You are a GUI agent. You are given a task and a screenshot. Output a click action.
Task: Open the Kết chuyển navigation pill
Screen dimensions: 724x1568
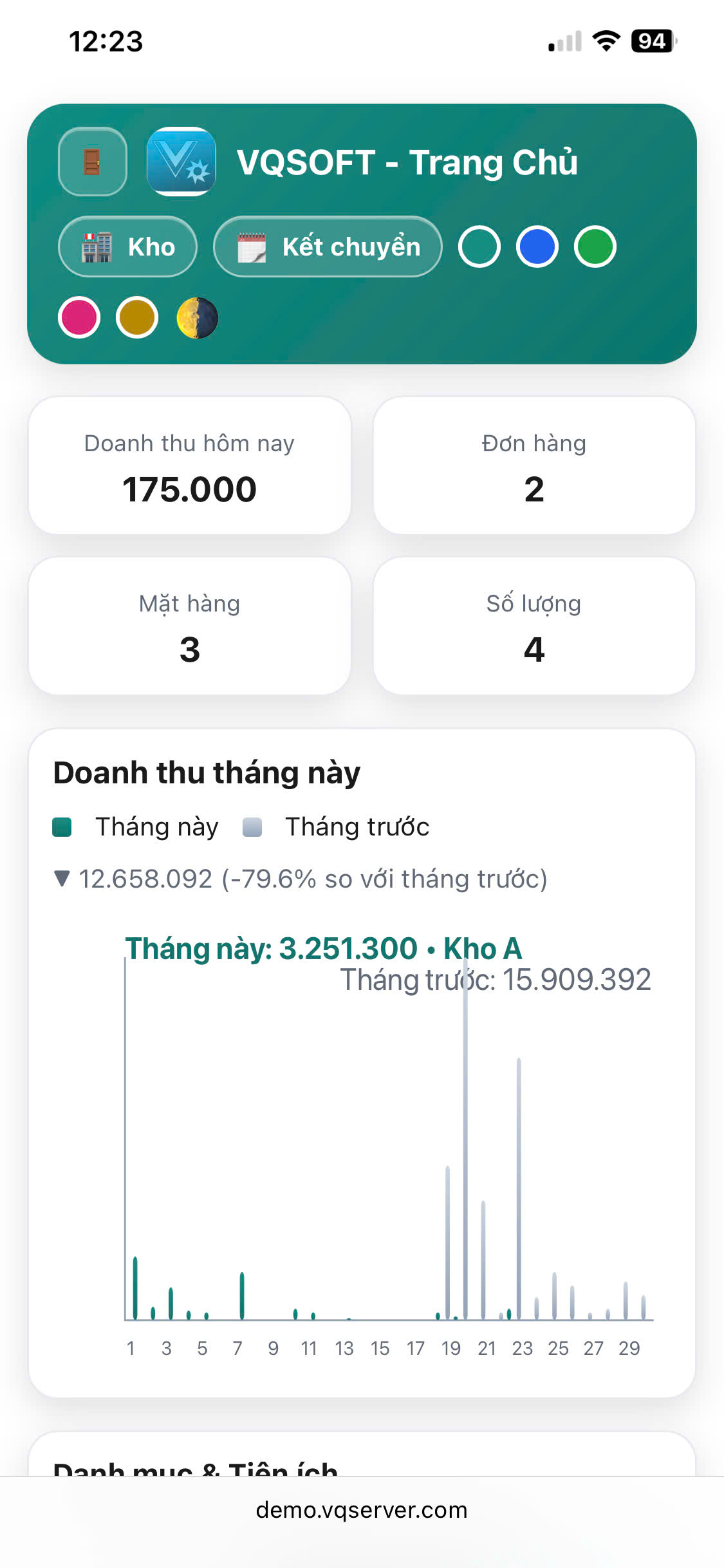[x=327, y=247]
